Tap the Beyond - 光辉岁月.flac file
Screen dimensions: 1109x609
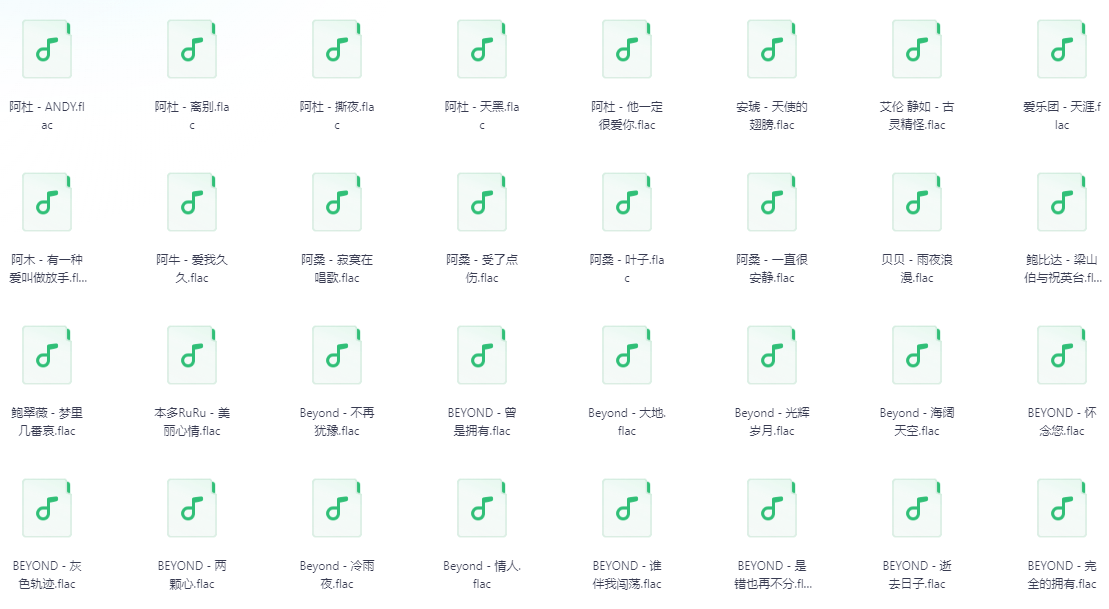(772, 355)
